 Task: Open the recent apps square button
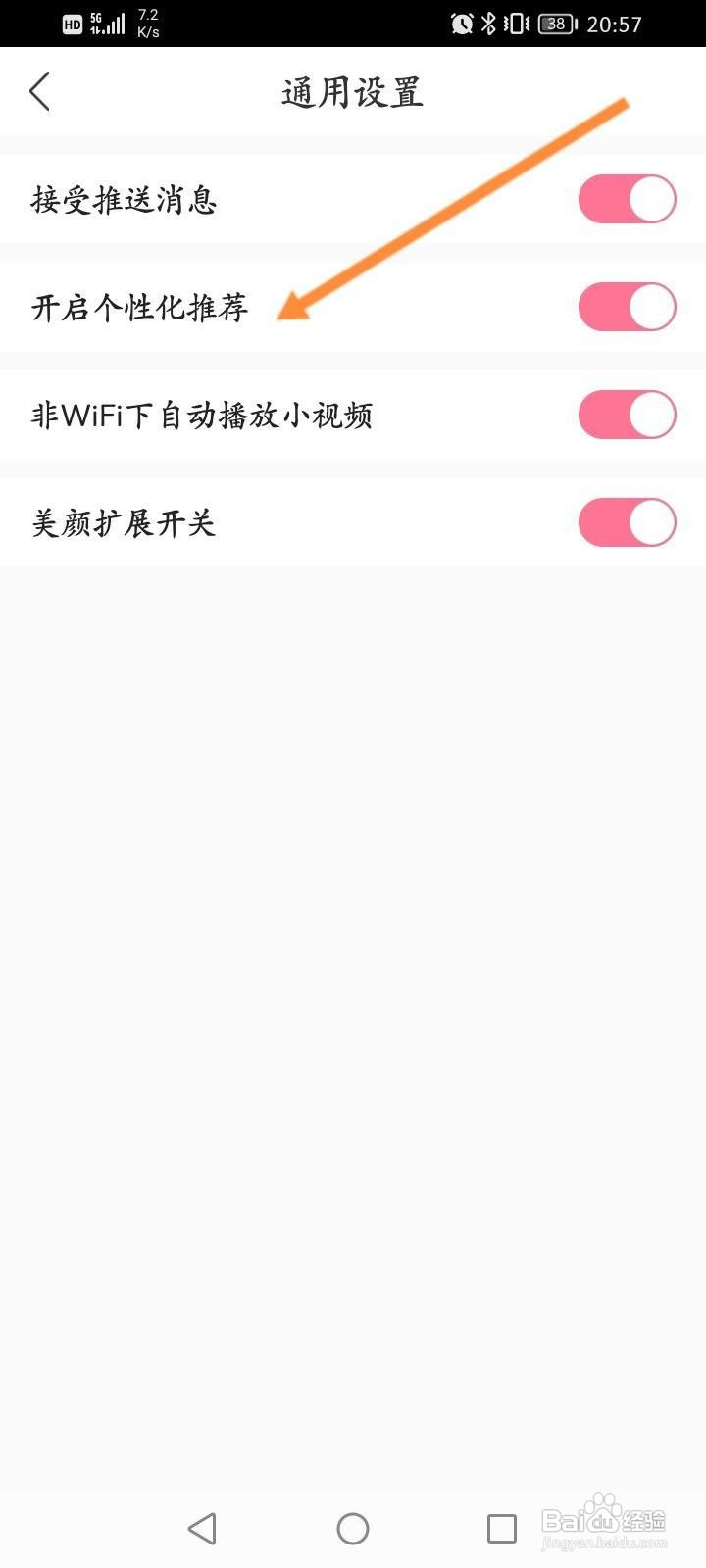[x=502, y=1529]
